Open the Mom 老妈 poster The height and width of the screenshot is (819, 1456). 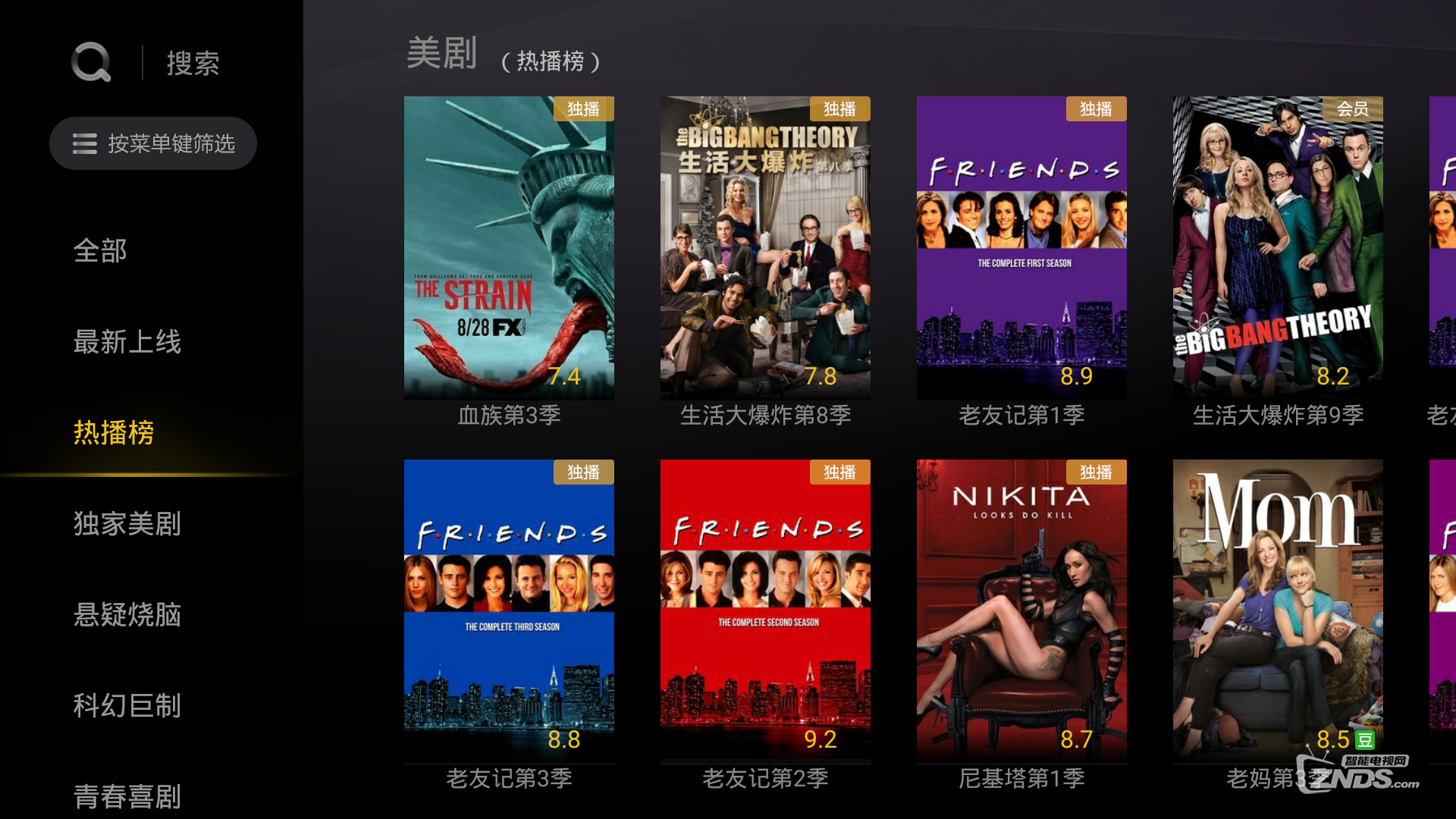[x=1278, y=611]
